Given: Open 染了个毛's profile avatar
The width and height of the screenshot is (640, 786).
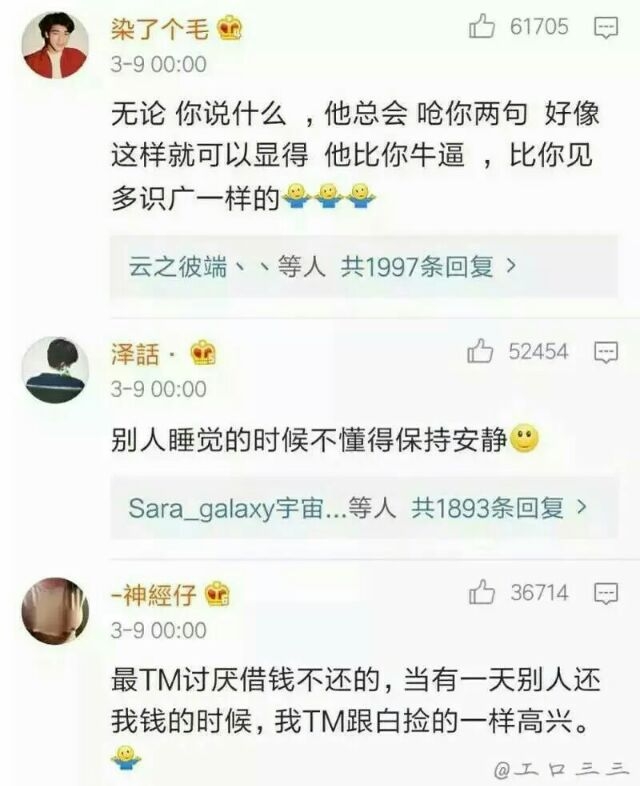Looking at the screenshot, I should (x=55, y=46).
